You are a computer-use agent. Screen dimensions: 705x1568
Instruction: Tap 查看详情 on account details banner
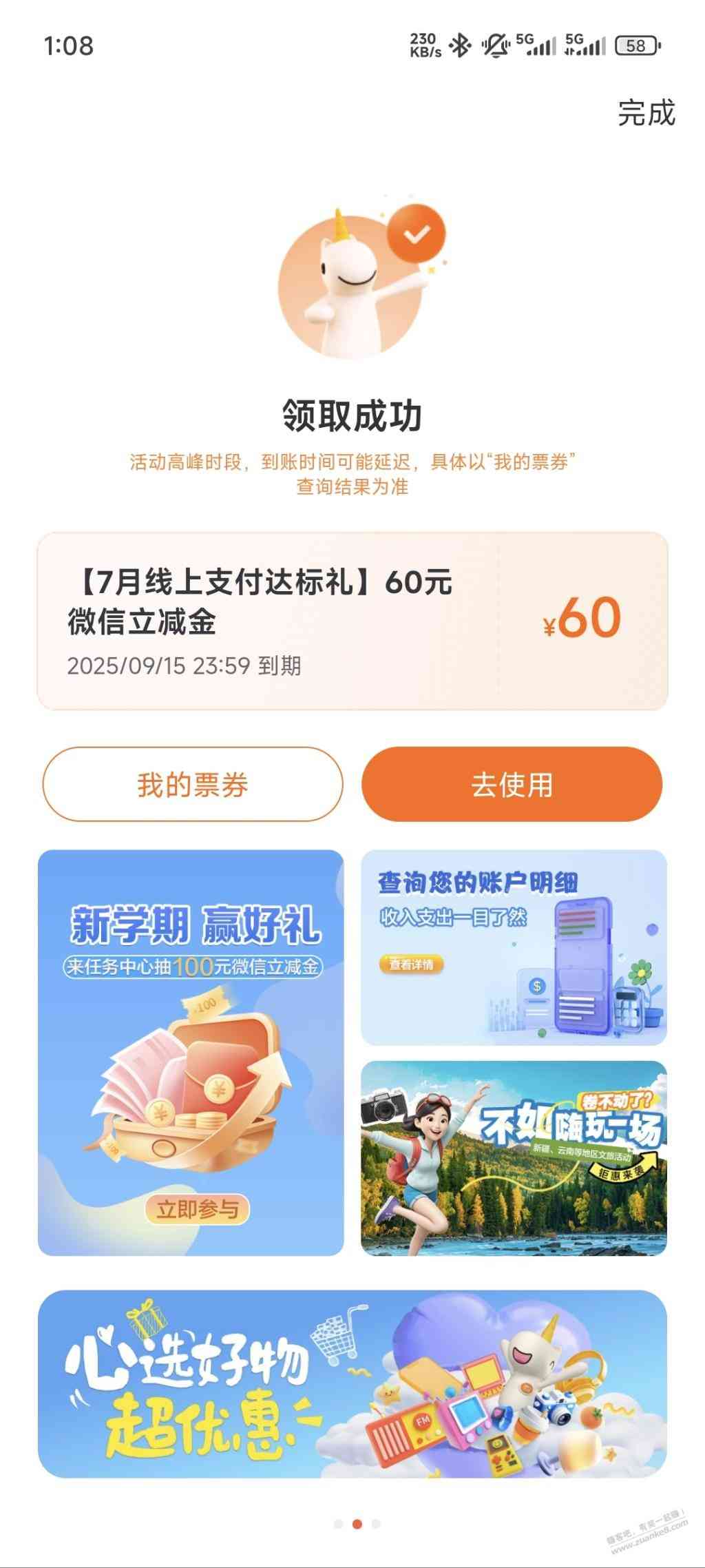pyautogui.click(x=411, y=964)
